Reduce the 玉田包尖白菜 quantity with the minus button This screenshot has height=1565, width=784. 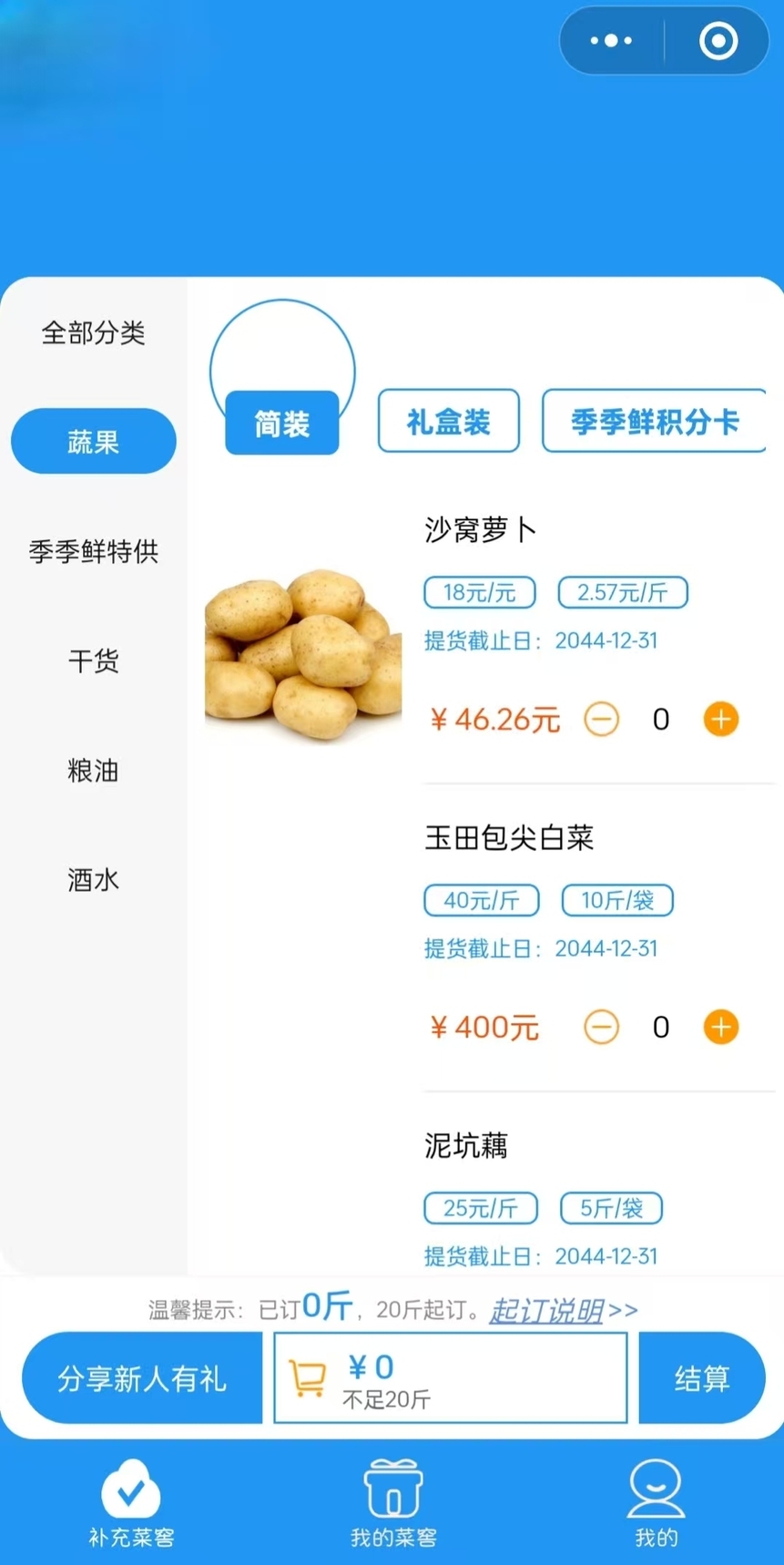pos(601,1028)
